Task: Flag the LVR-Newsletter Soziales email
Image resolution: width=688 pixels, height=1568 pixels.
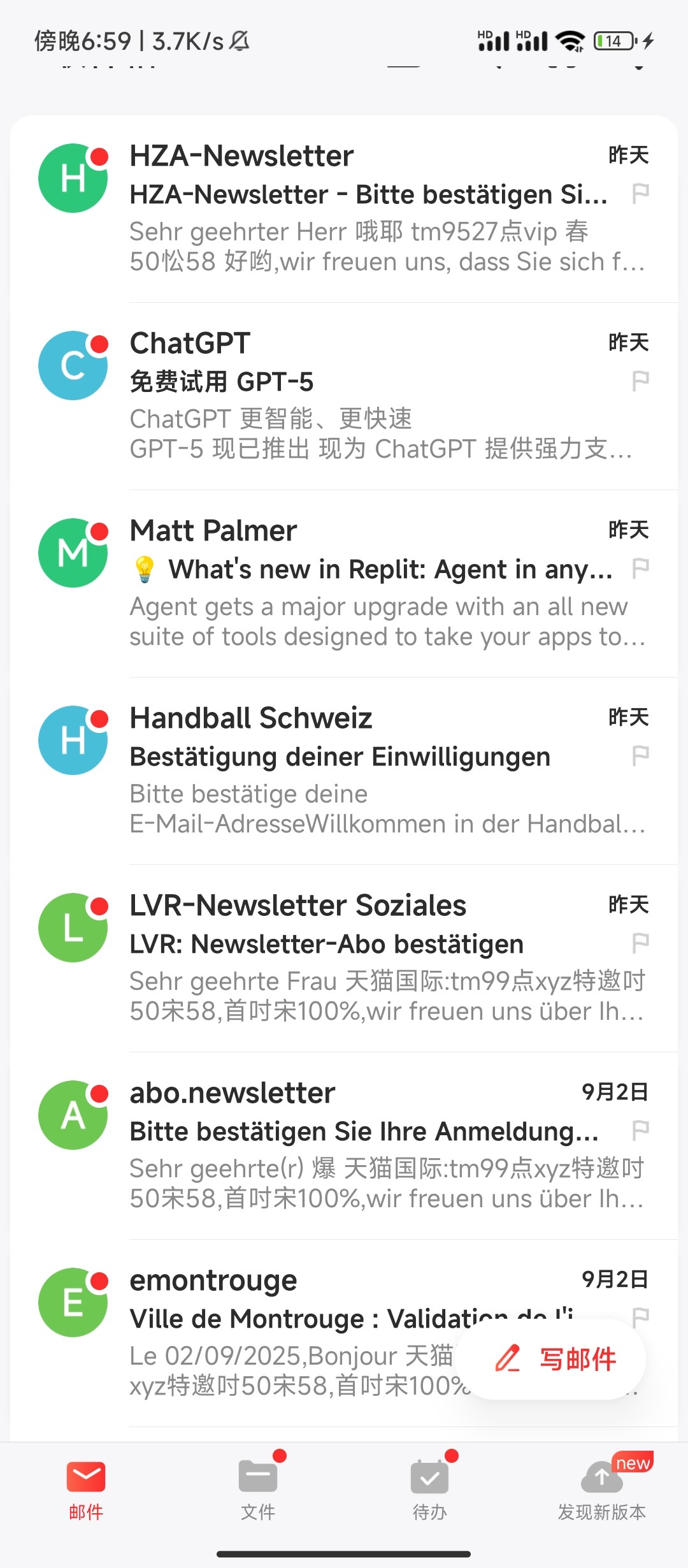Action: [x=640, y=943]
